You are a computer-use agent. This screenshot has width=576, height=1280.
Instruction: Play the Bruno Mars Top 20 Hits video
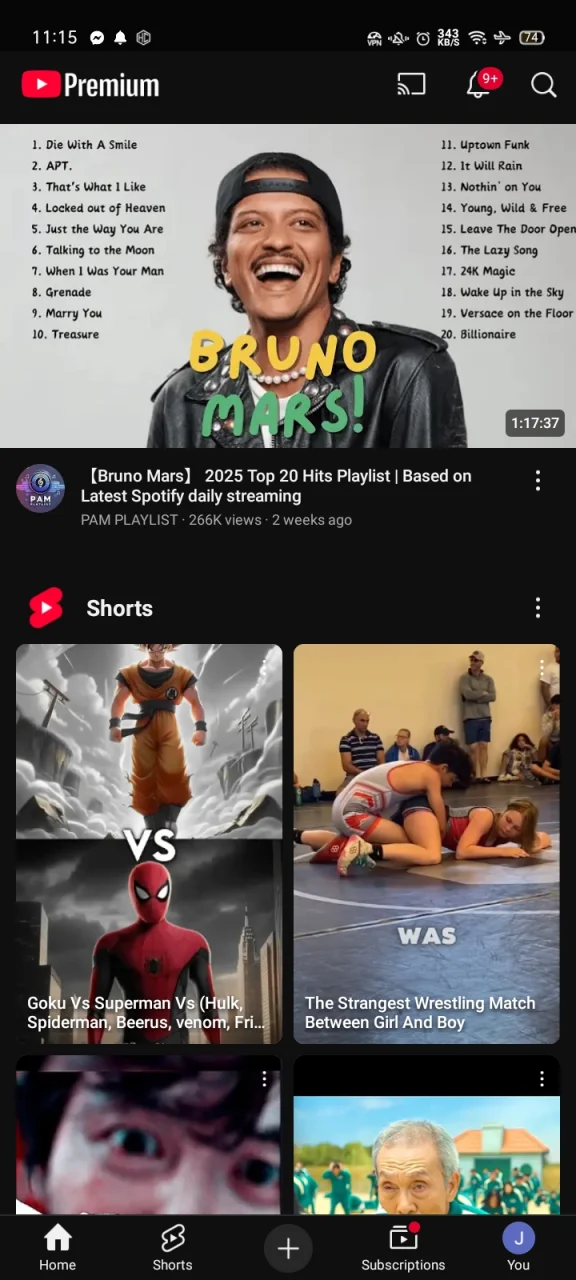288,286
